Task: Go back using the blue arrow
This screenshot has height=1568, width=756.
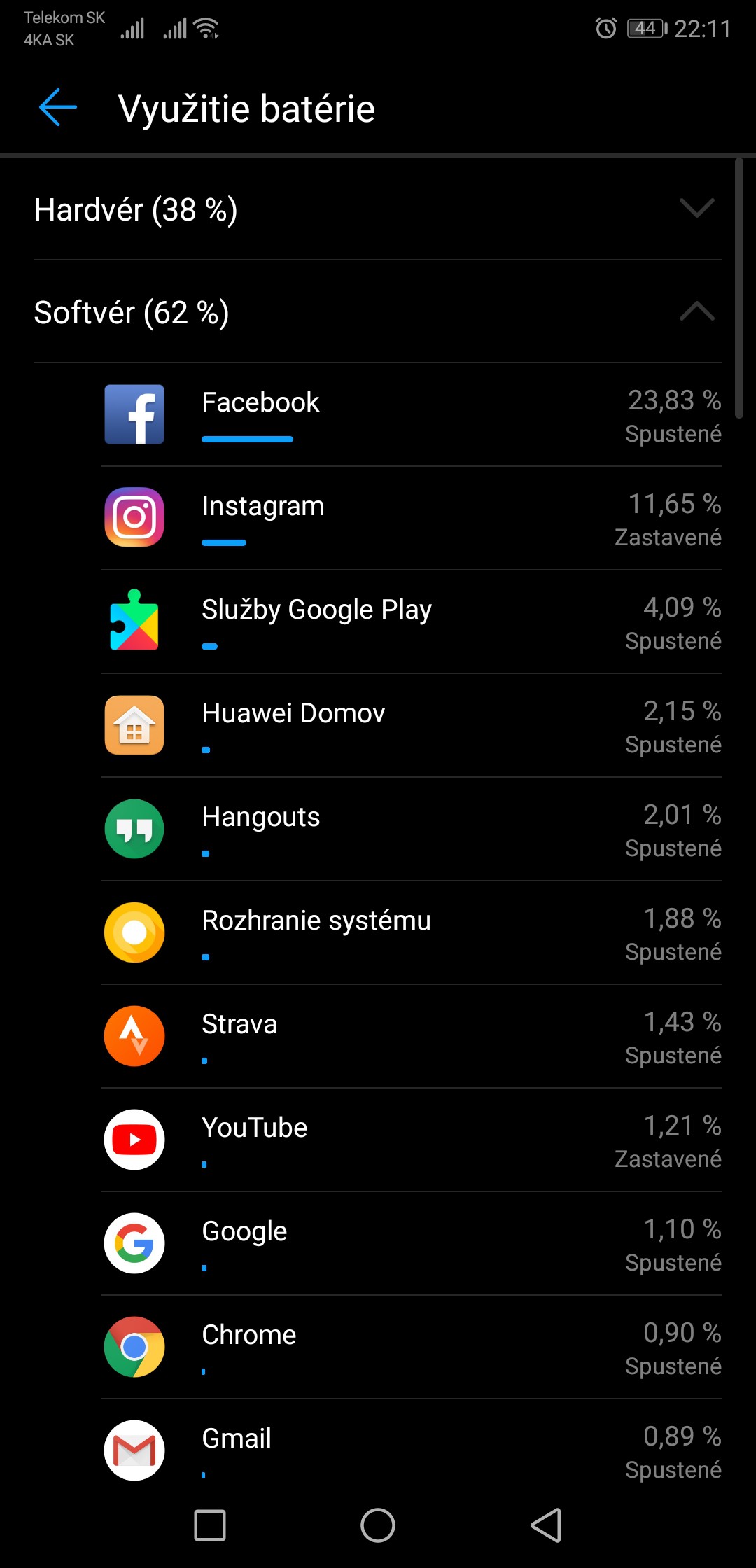Action: [57, 108]
